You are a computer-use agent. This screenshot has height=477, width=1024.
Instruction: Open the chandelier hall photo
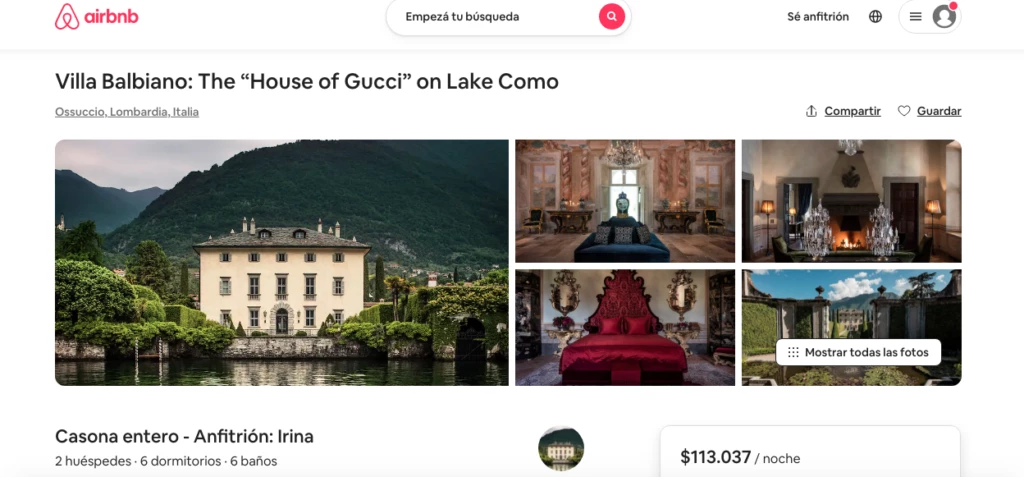point(624,201)
